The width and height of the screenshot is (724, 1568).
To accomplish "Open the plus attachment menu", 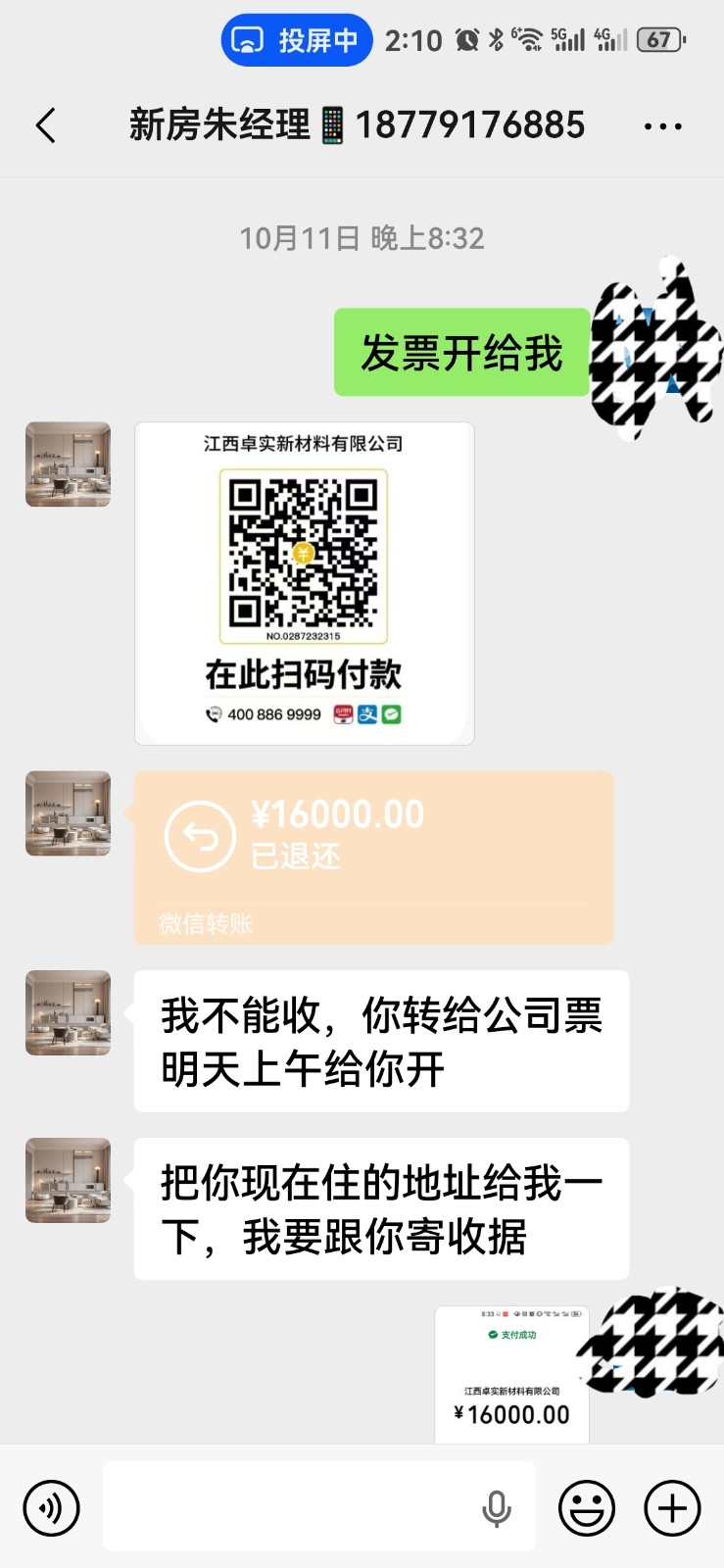I will pos(672,1507).
